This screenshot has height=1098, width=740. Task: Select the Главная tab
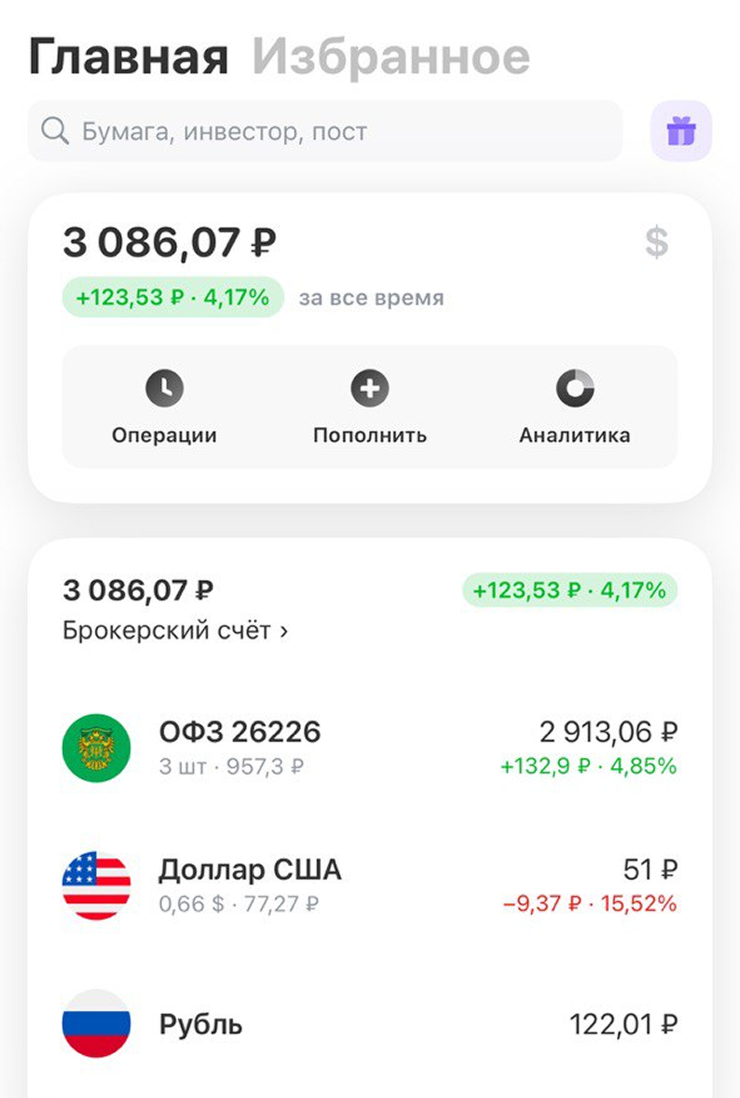(128, 58)
